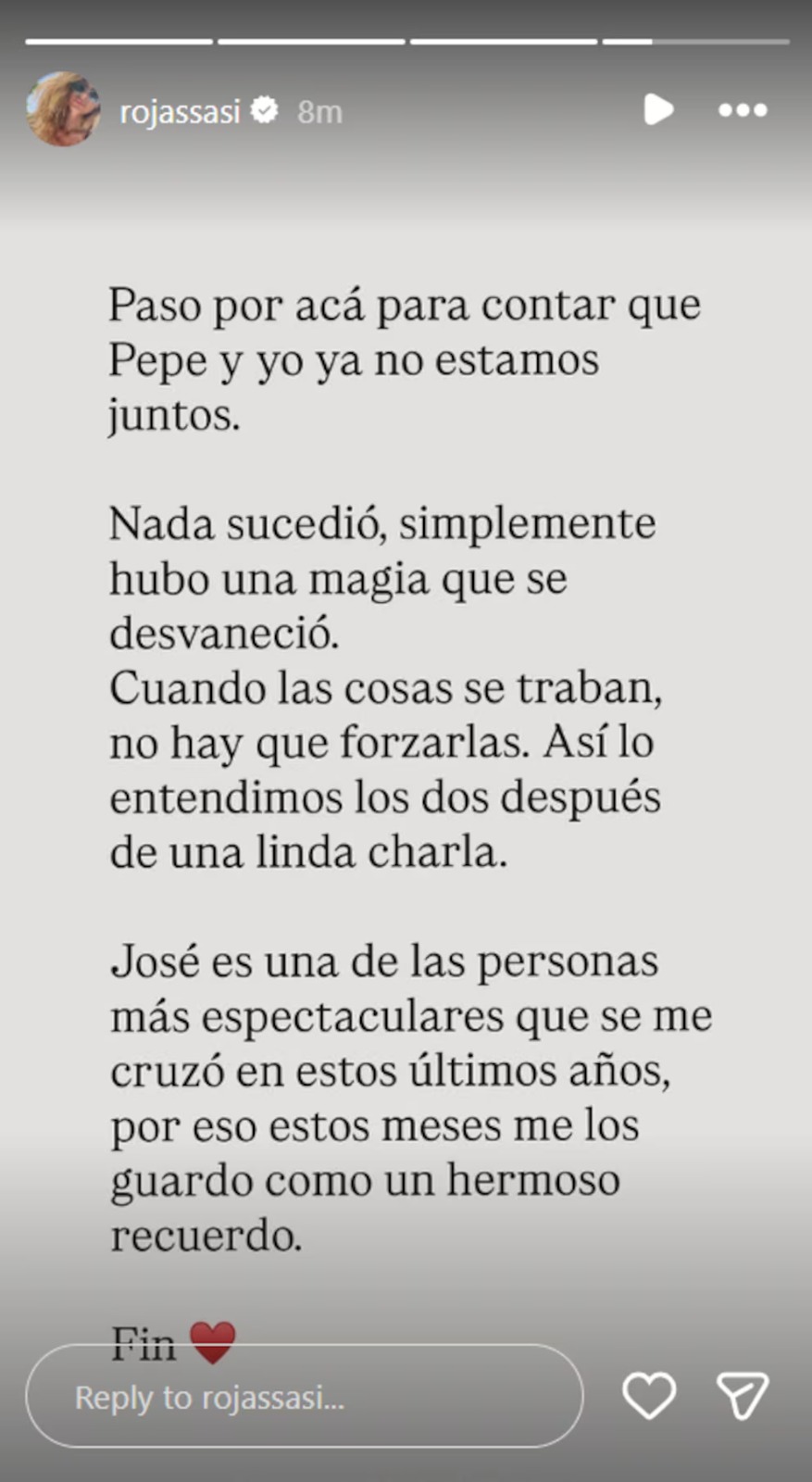The height and width of the screenshot is (1482, 812).
Task: Share the story via paper plane icon
Action: (x=743, y=1395)
